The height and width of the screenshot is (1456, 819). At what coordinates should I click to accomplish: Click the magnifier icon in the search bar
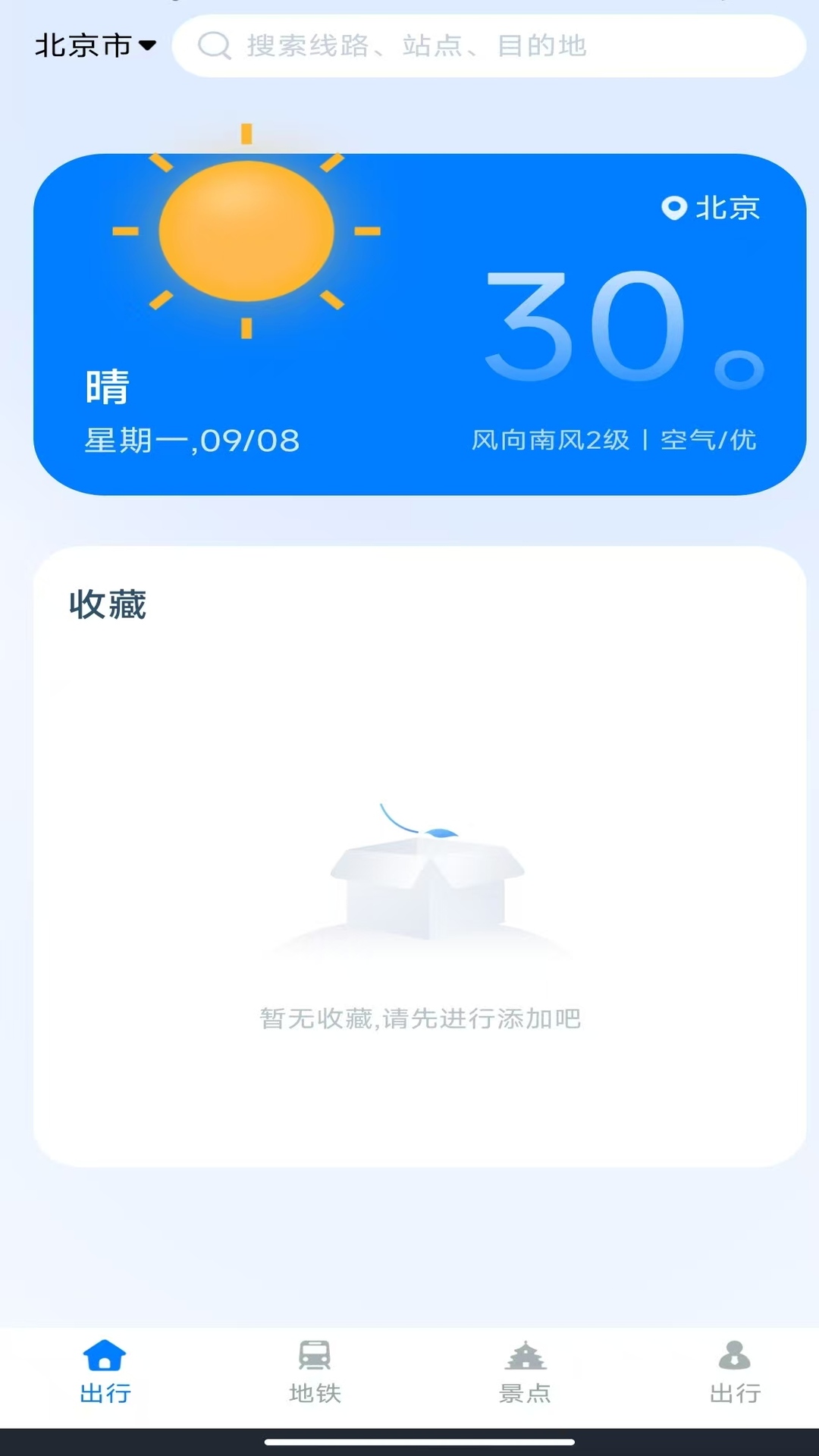tap(216, 46)
